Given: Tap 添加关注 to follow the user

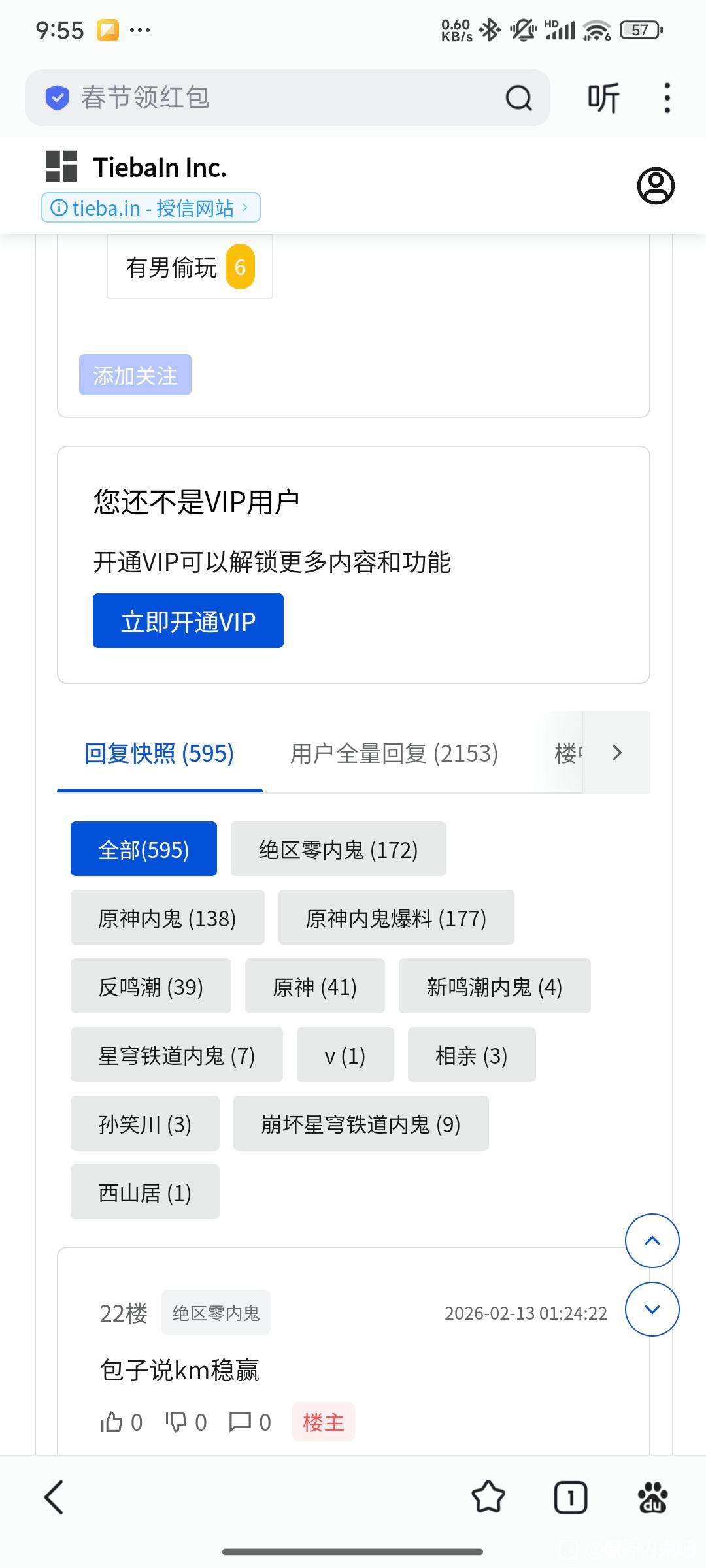Looking at the screenshot, I should (135, 375).
